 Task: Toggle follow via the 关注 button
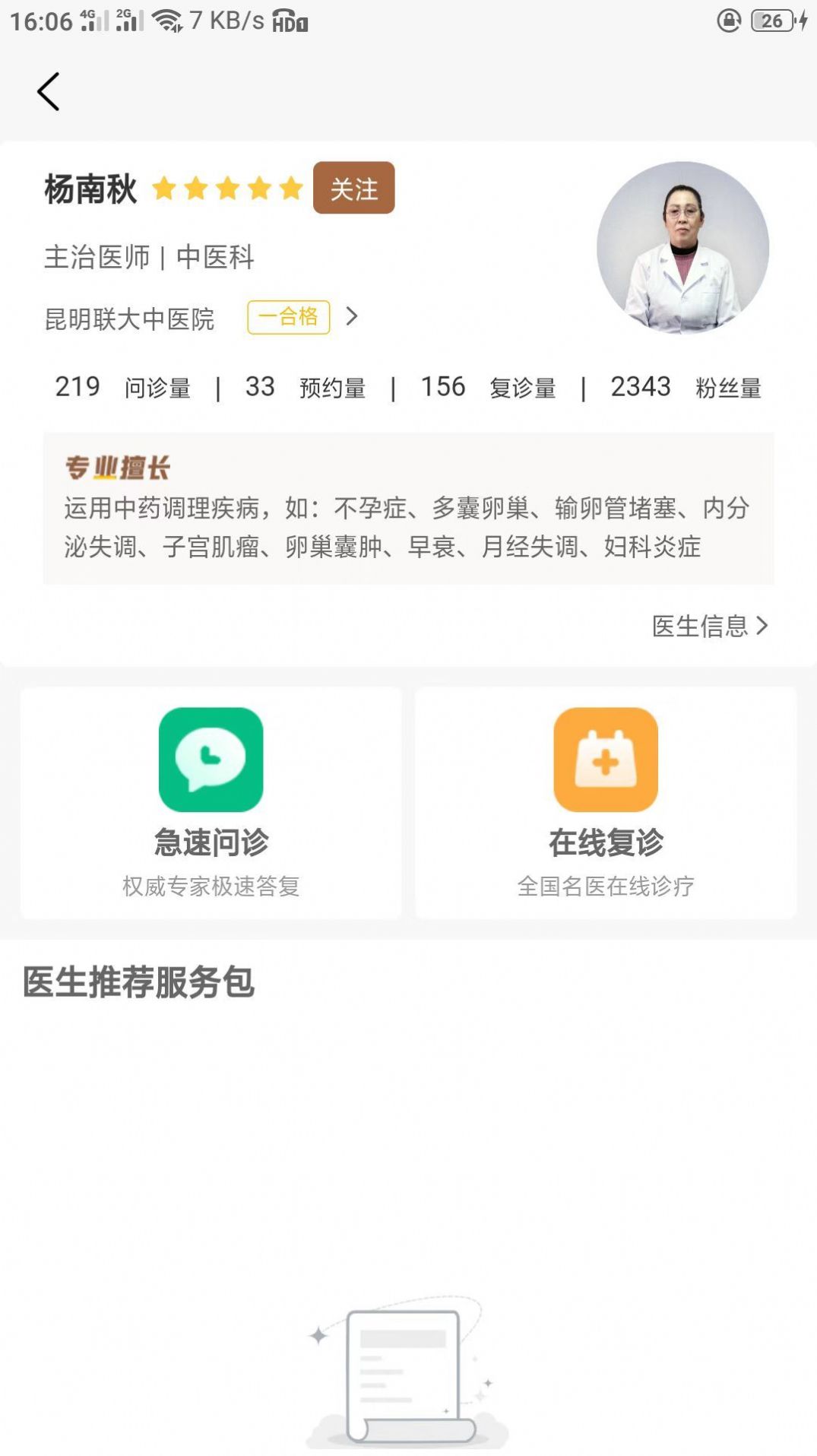click(x=354, y=188)
